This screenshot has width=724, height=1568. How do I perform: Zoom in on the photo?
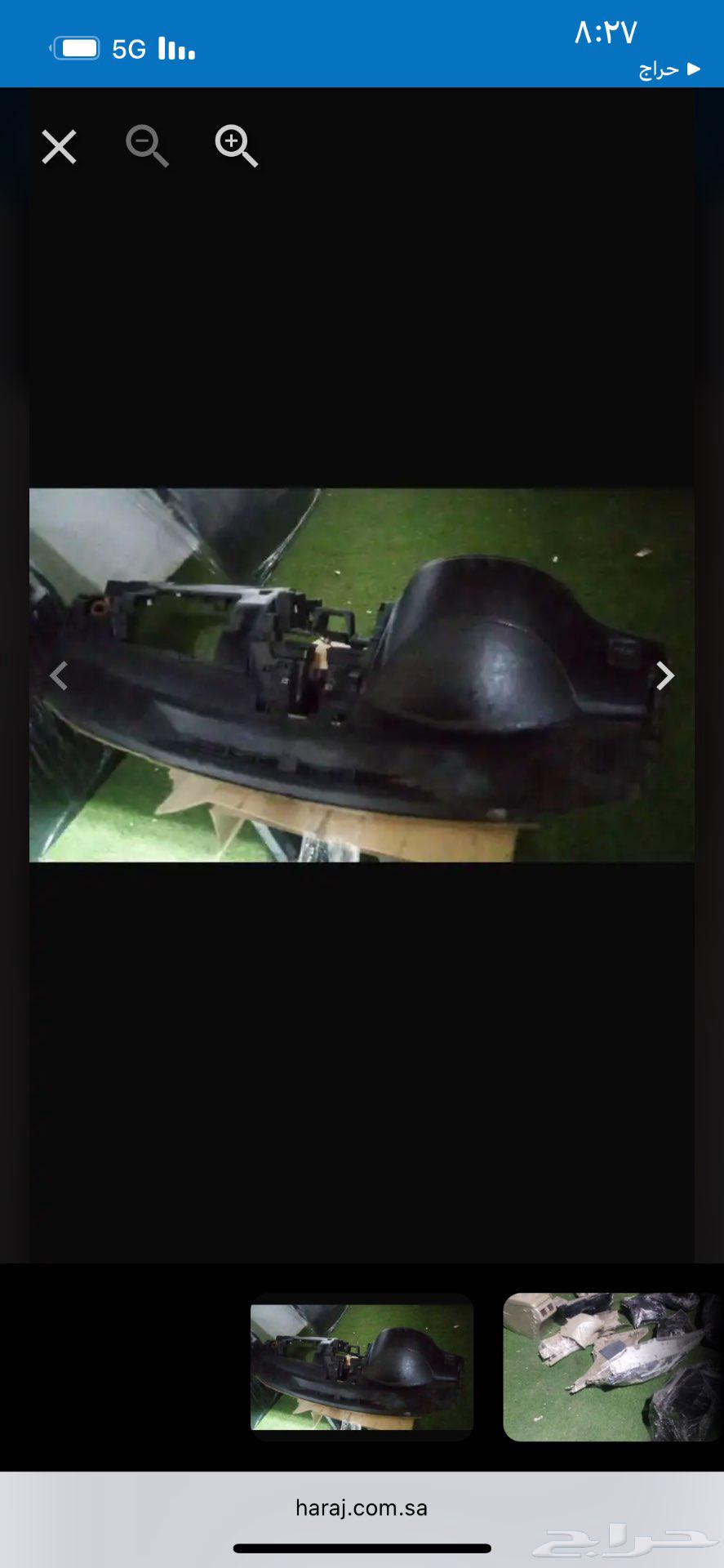pos(236,147)
